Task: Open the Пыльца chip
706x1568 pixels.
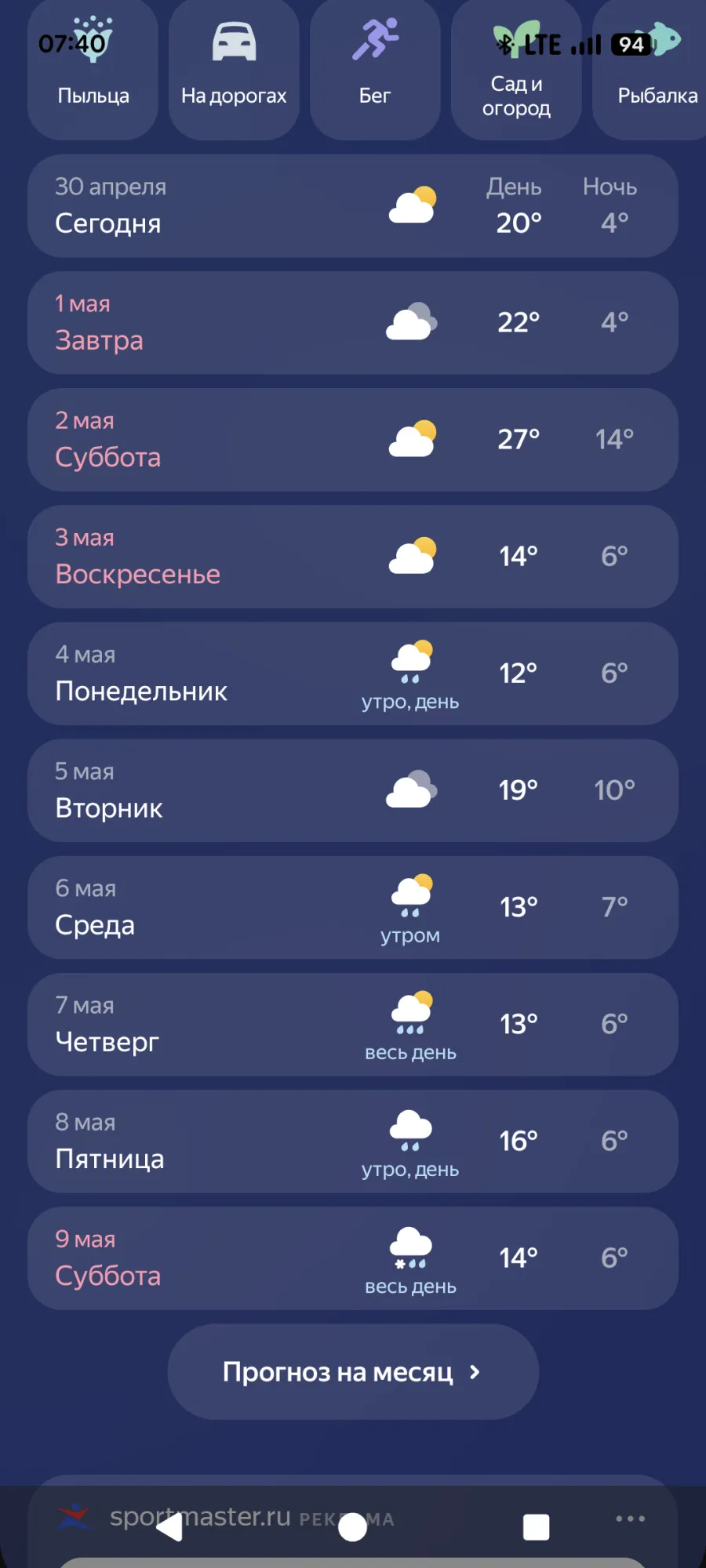Action: (x=93, y=71)
